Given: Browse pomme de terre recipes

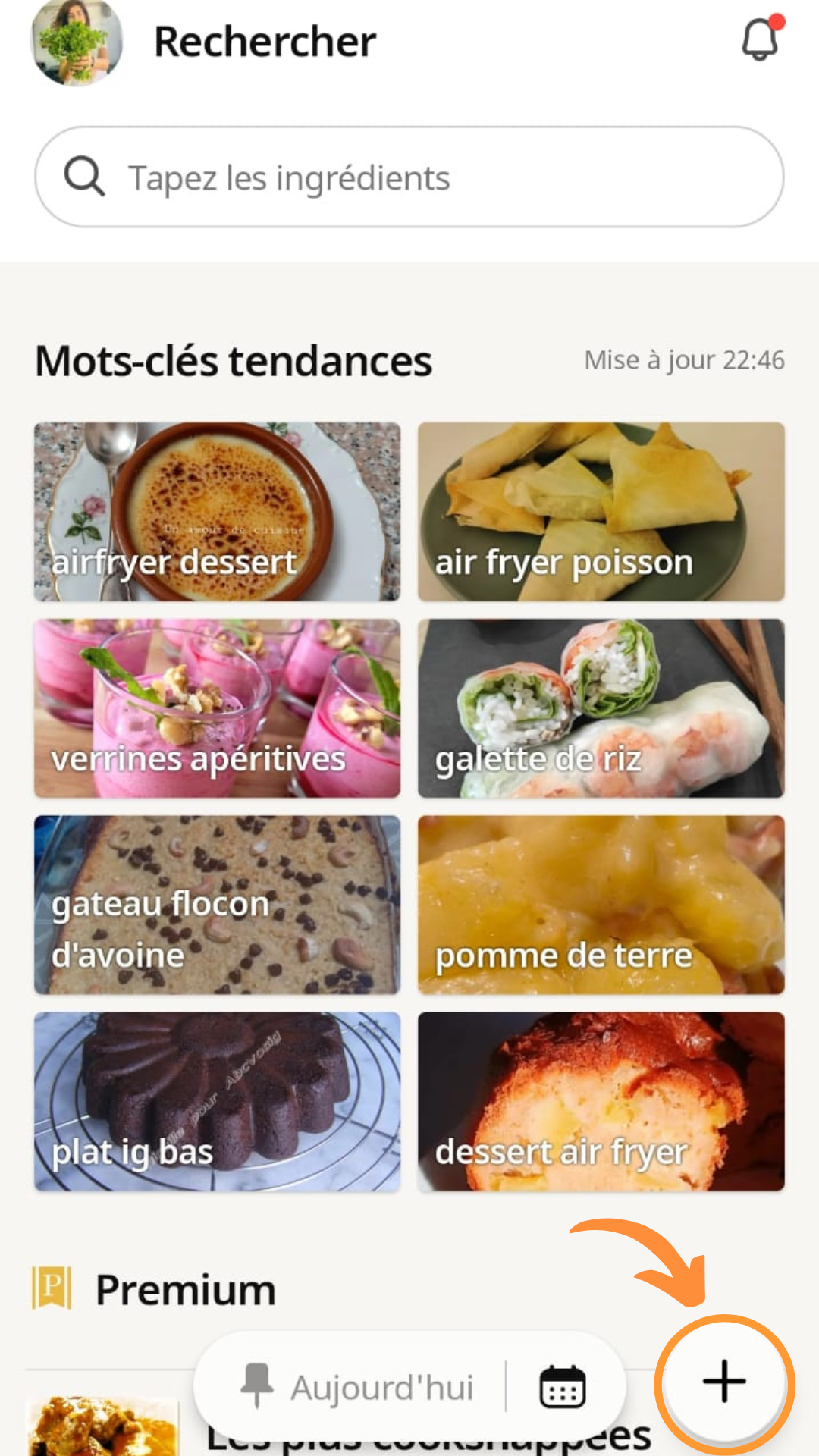Looking at the screenshot, I should tap(601, 905).
